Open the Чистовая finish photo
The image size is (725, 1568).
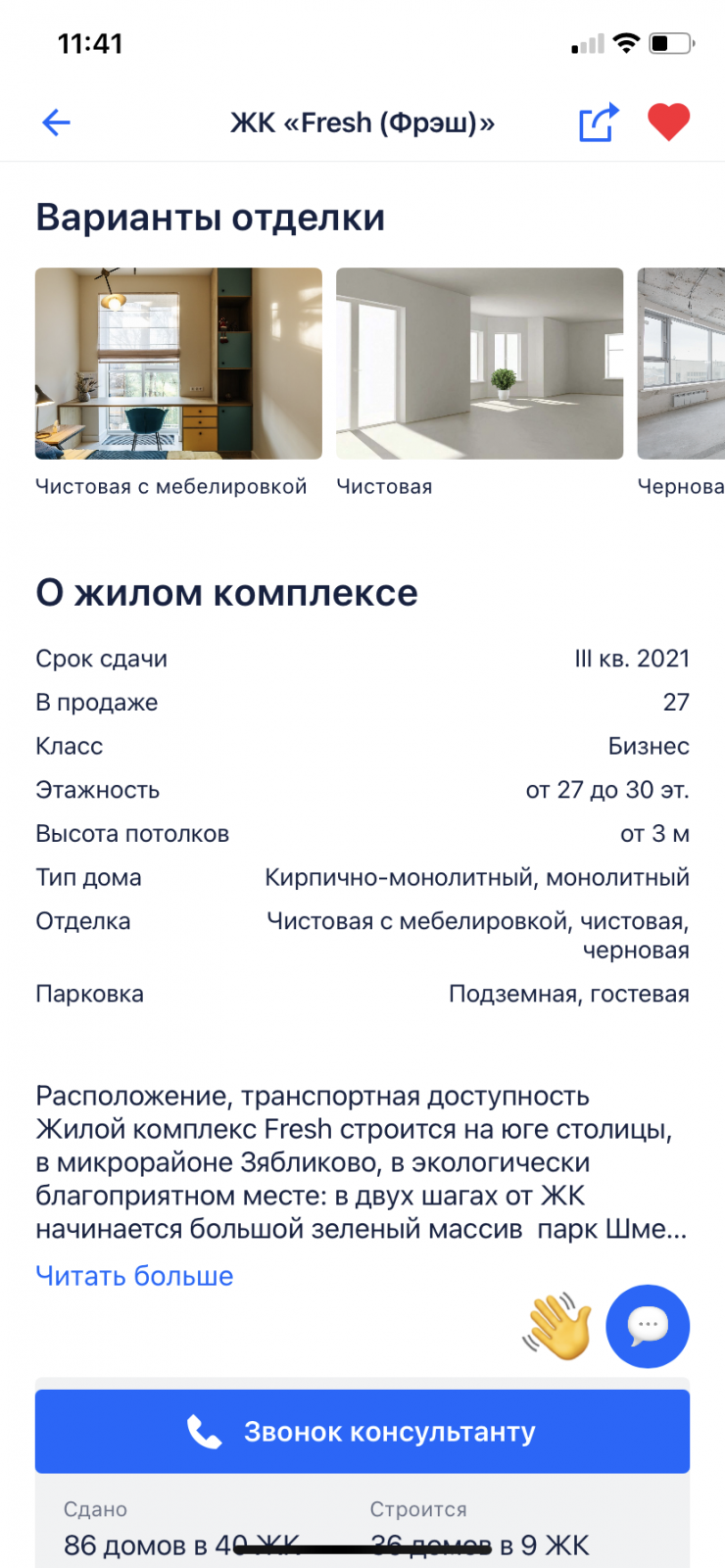(x=479, y=364)
